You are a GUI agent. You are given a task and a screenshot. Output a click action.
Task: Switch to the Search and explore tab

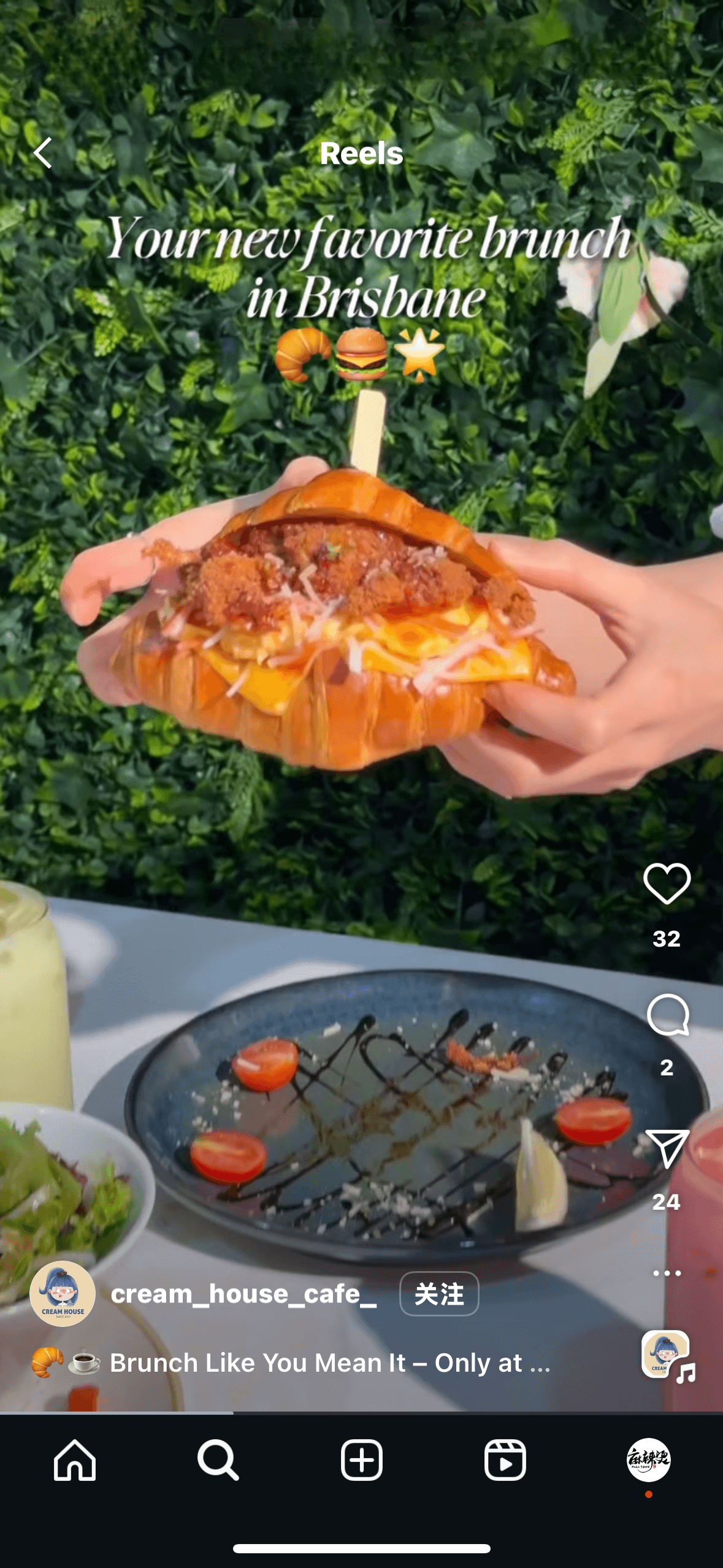(x=218, y=1460)
